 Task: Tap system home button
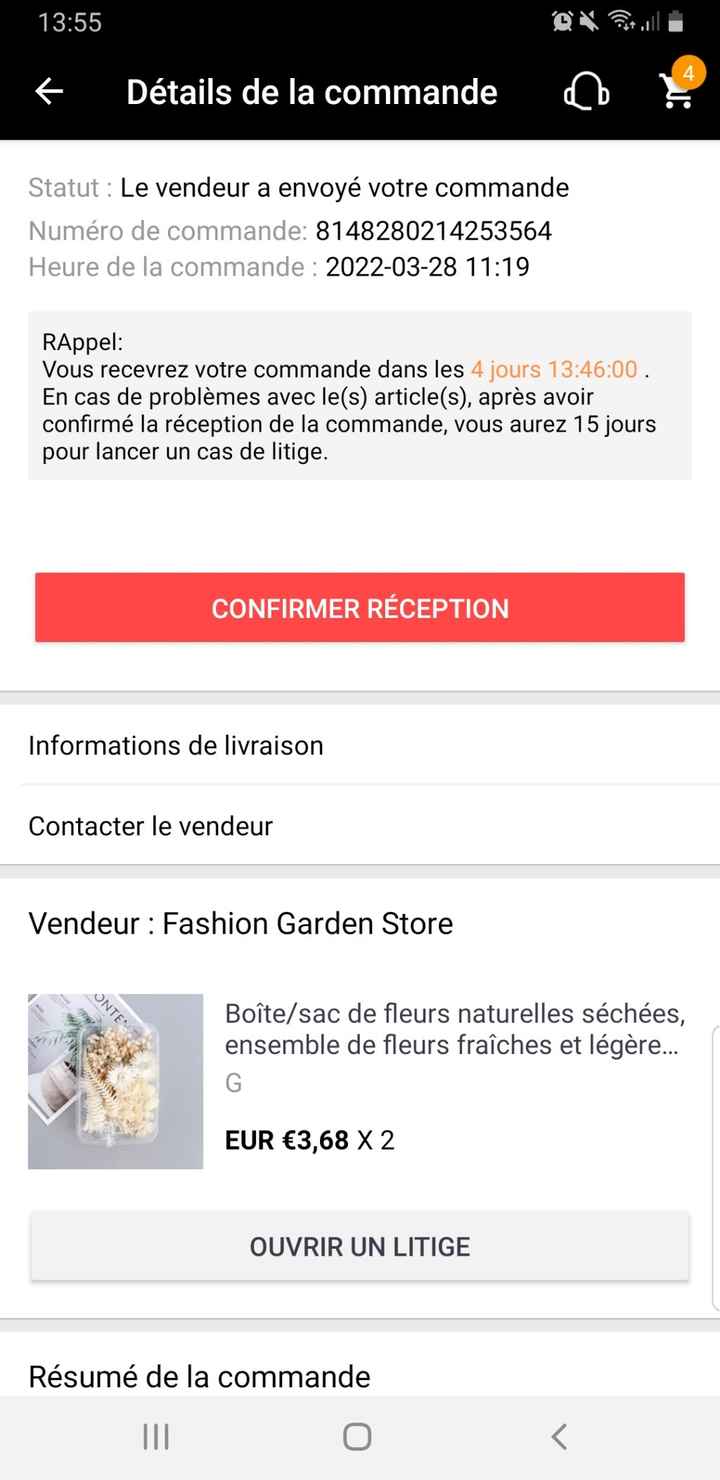357,1437
